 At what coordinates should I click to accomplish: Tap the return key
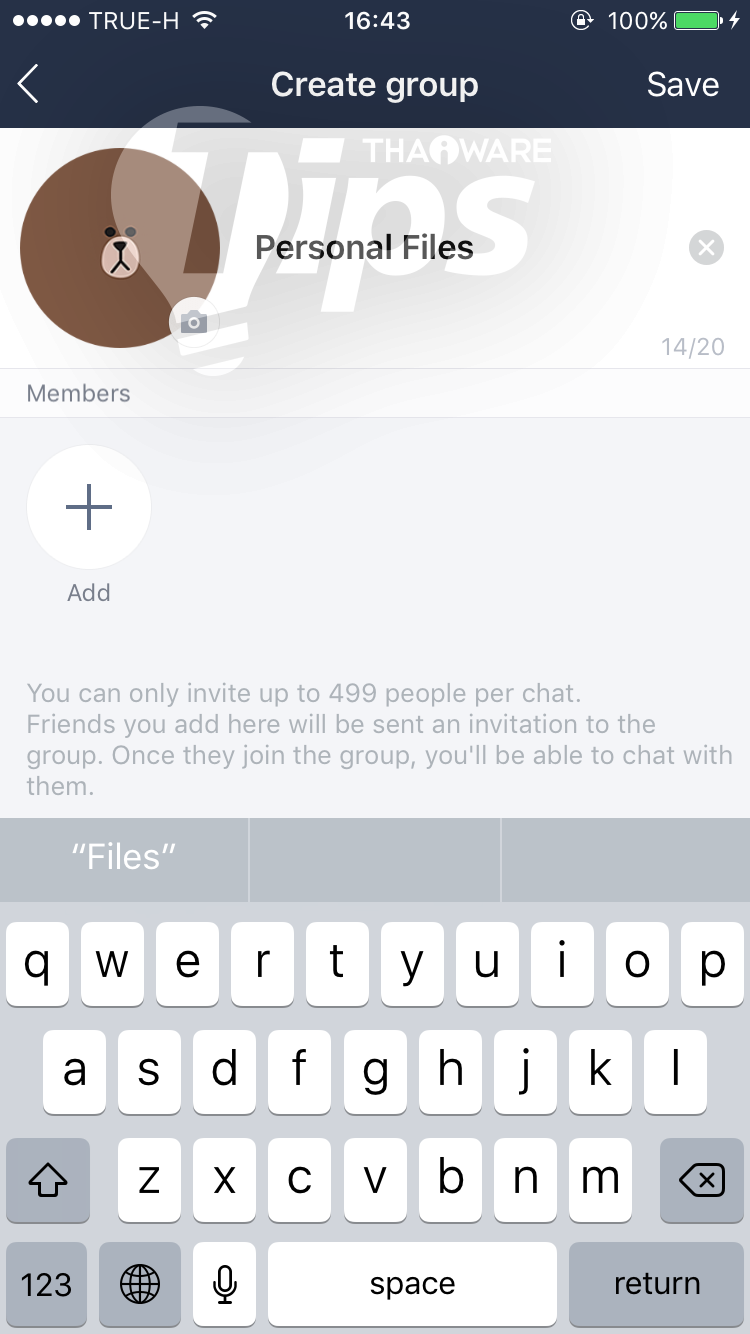(657, 1284)
